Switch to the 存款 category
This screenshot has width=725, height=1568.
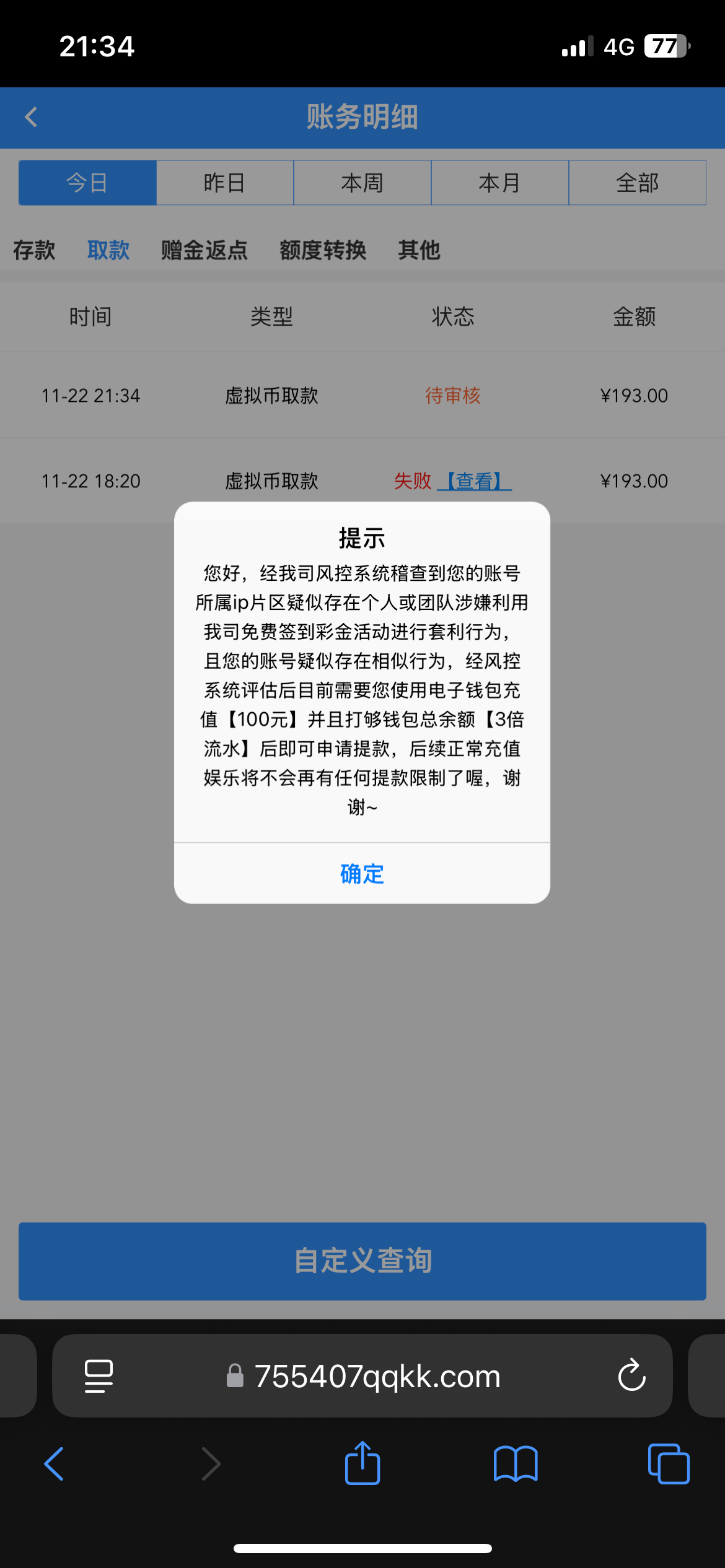coord(34,250)
